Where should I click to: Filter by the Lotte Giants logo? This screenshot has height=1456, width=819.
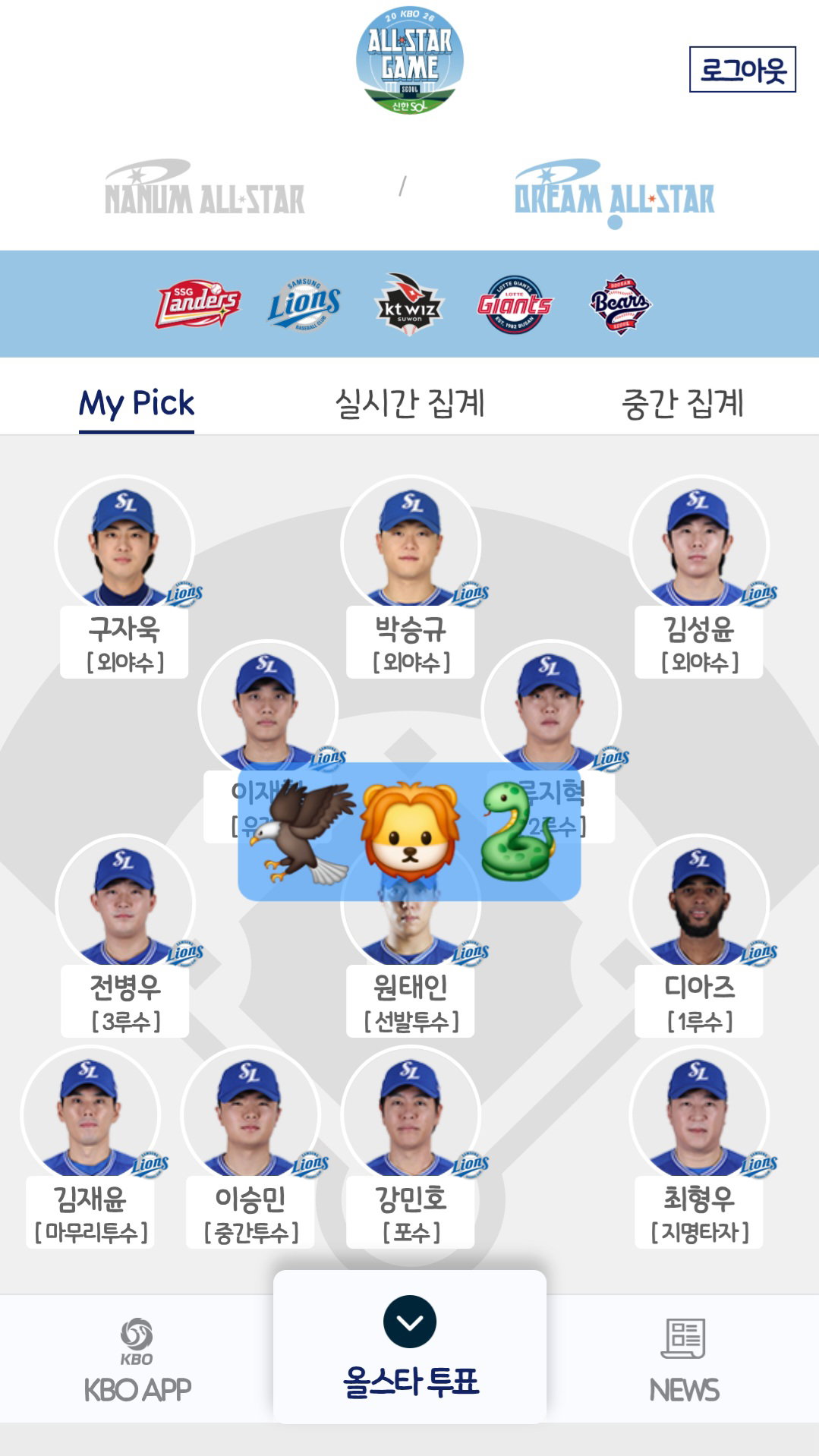click(x=515, y=304)
